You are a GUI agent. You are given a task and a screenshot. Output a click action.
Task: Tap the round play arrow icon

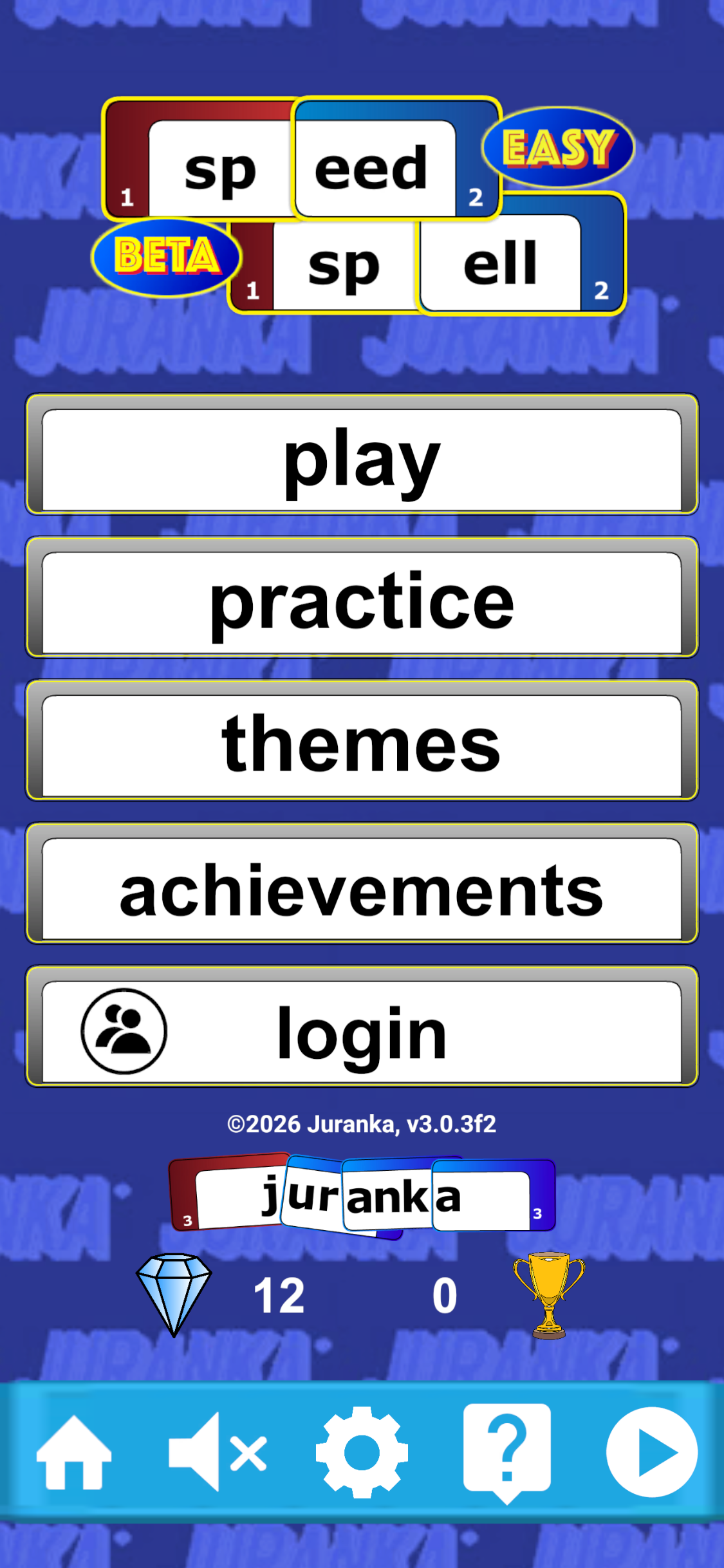coord(652,1452)
